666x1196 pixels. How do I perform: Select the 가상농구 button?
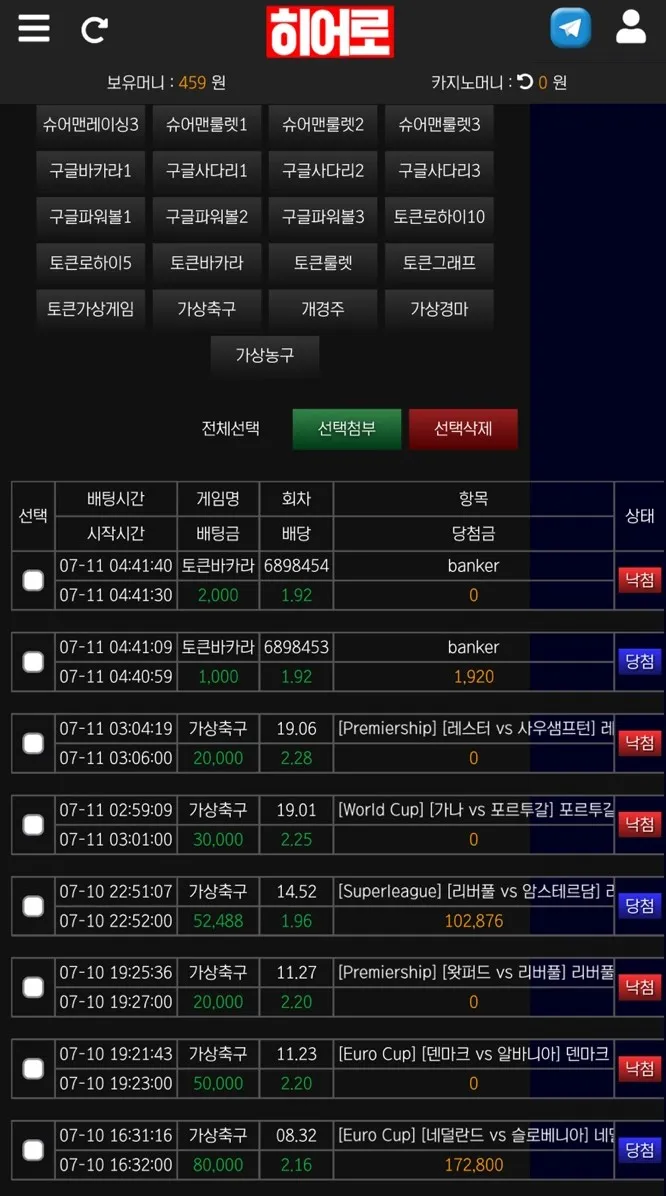265,355
